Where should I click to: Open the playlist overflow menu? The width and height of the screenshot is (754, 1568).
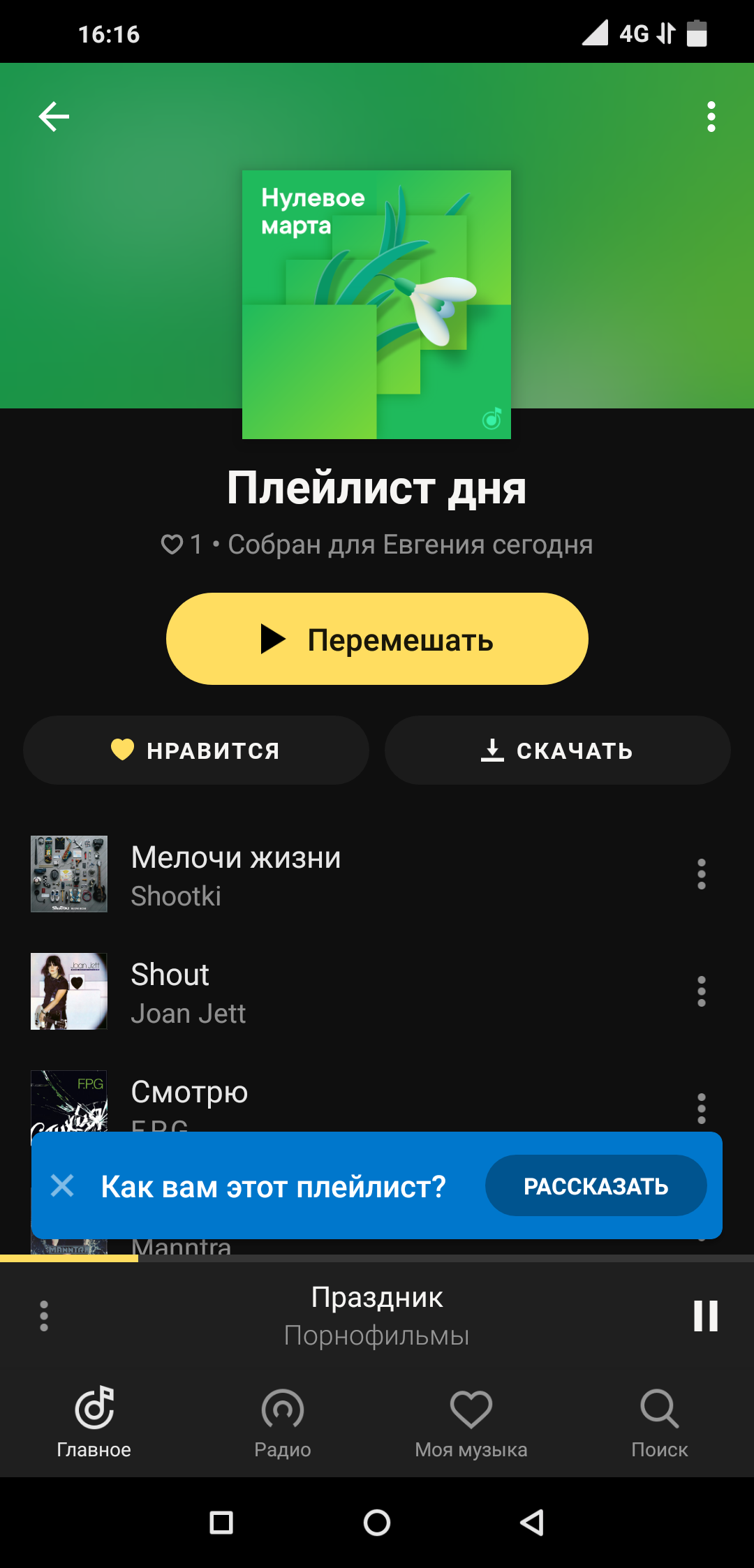coord(711,117)
